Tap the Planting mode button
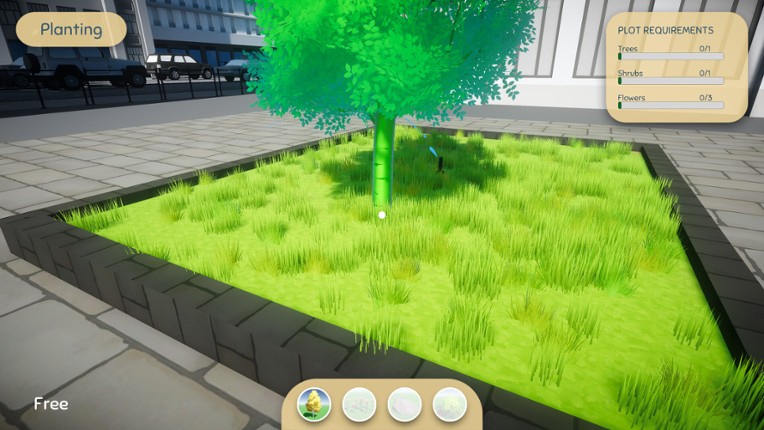Image resolution: width=764 pixels, height=430 pixels. (x=71, y=30)
